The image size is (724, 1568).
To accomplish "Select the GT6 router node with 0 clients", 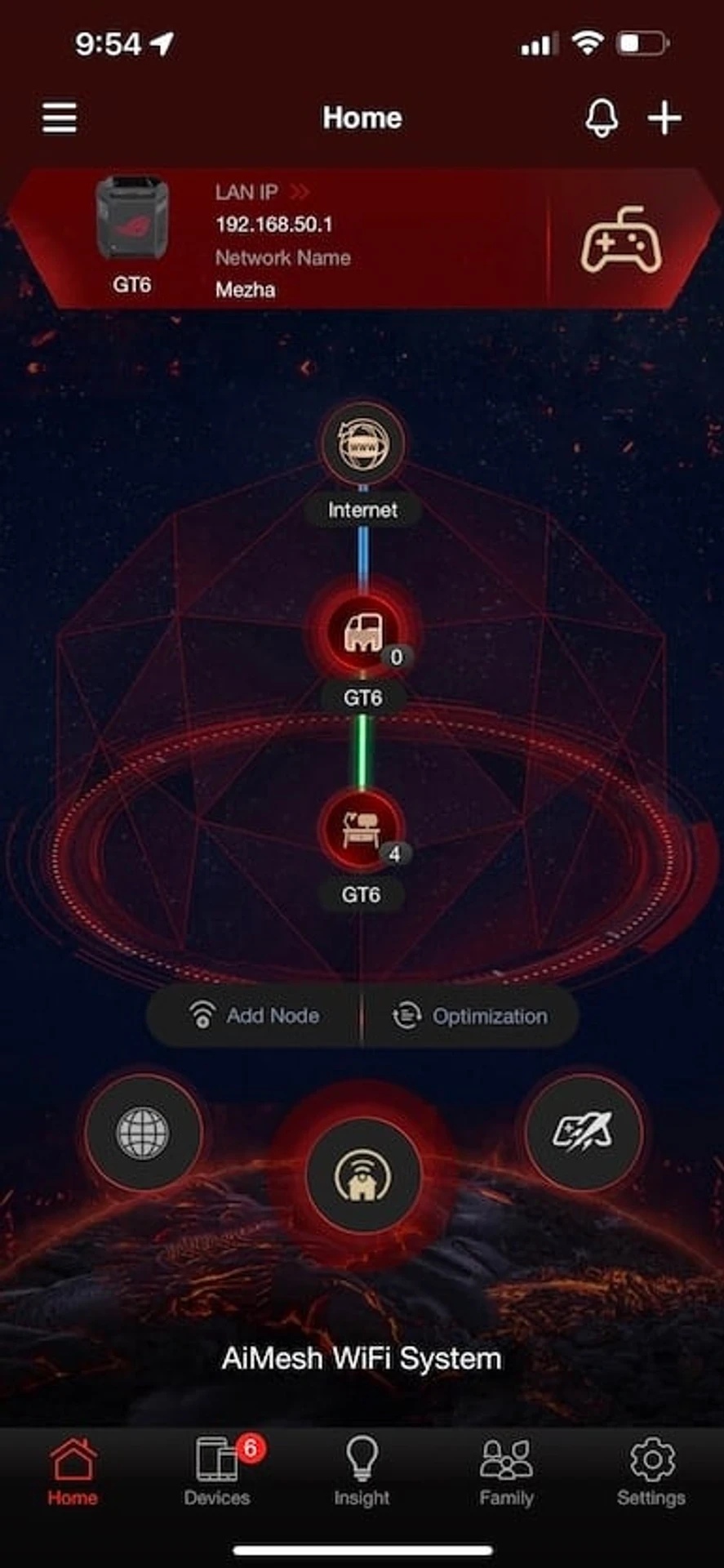I will click(363, 633).
